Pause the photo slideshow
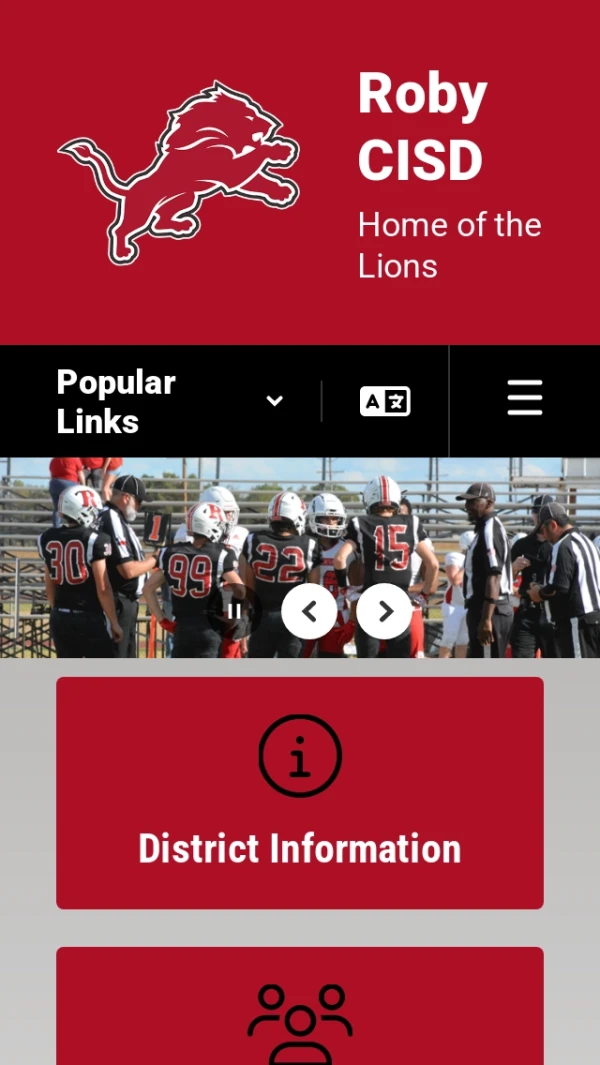Screen dimensions: 600x1065 click(235, 610)
